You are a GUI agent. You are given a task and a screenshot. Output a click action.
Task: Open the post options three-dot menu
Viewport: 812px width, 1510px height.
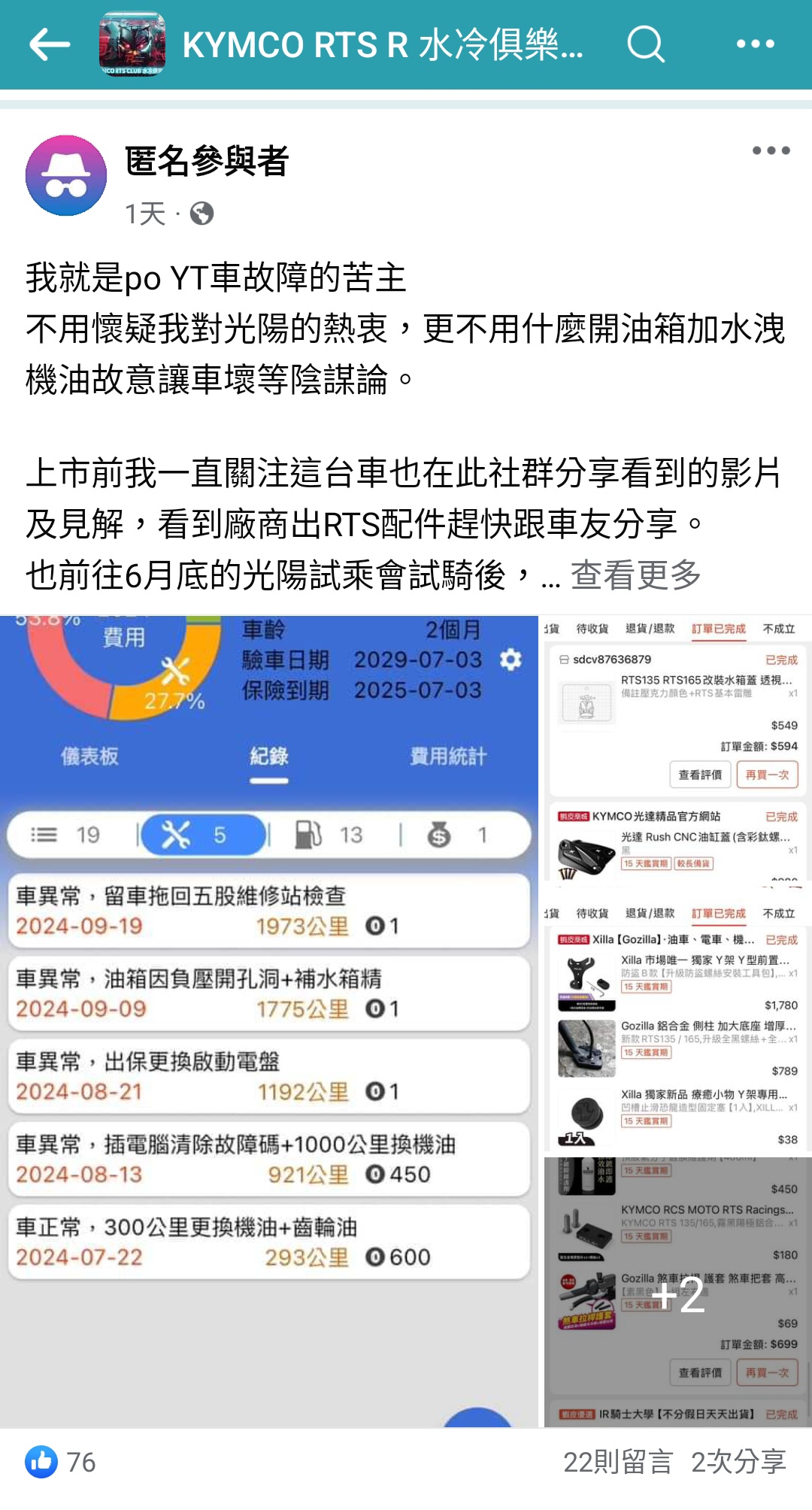[x=771, y=151]
